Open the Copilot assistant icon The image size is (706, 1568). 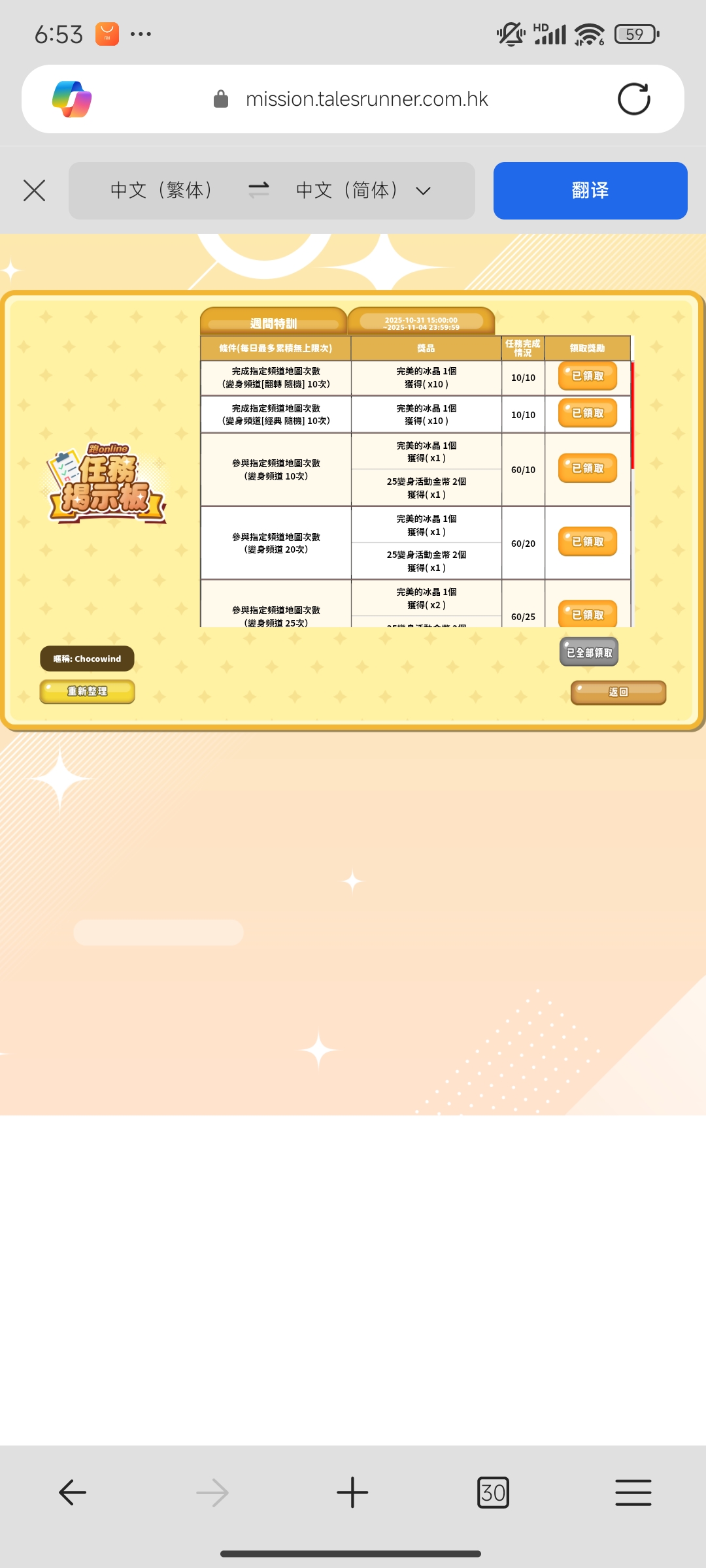click(72, 99)
